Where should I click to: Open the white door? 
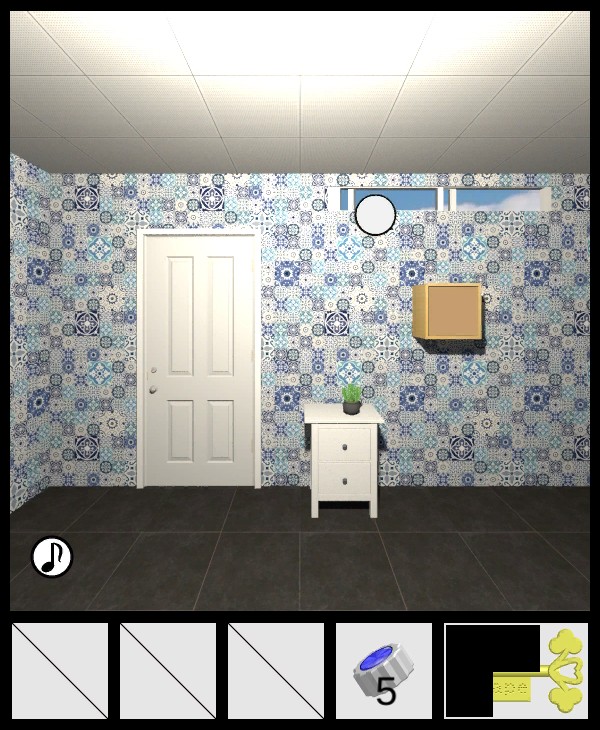[x=201, y=358]
